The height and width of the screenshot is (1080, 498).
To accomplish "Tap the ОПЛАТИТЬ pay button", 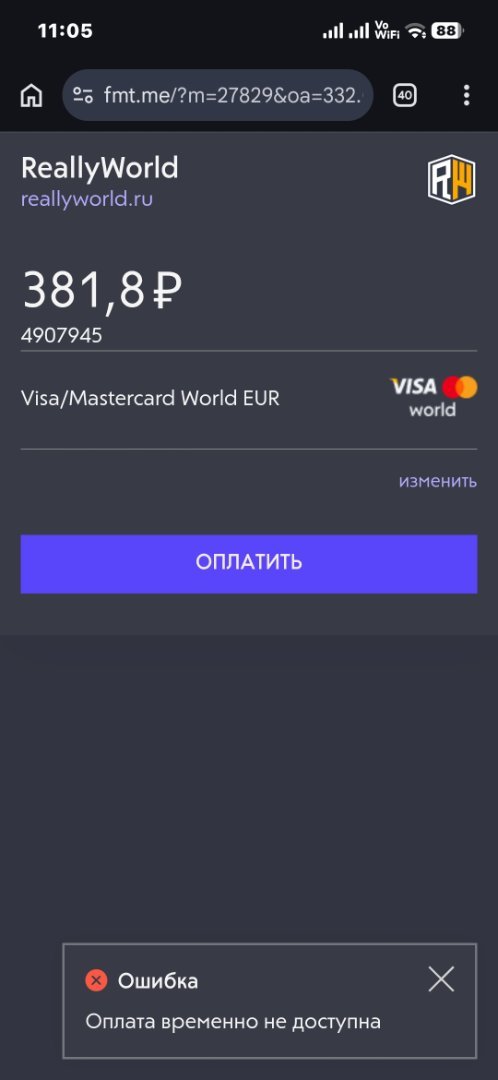I will [249, 563].
